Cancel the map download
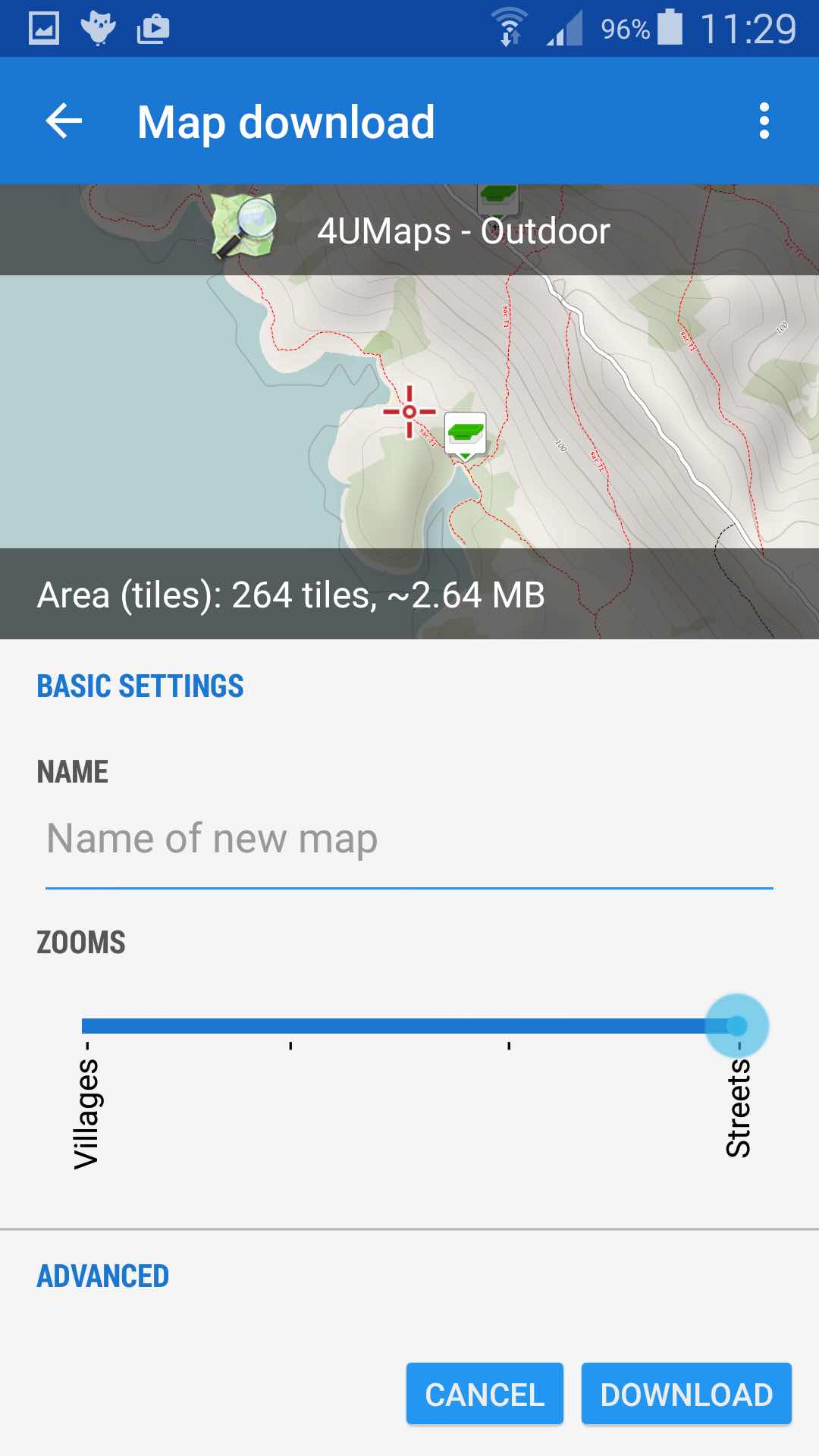This screenshot has height=1456, width=819. click(485, 1394)
